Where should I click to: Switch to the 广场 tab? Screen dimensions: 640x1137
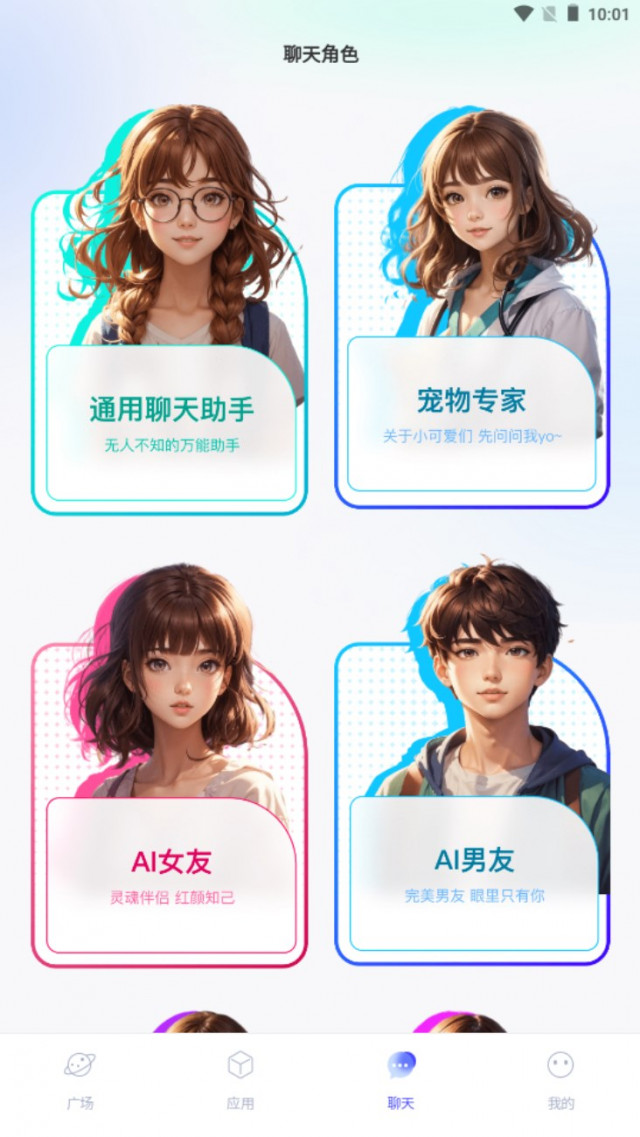click(80, 1080)
